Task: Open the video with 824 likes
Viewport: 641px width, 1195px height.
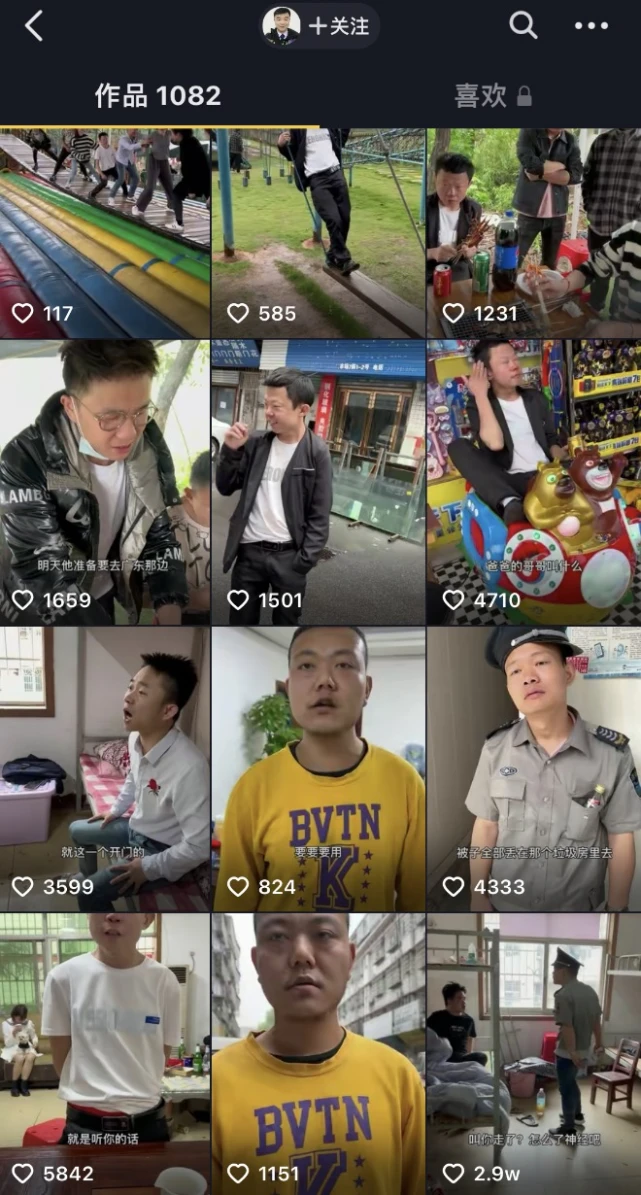Action: pyautogui.click(x=318, y=768)
